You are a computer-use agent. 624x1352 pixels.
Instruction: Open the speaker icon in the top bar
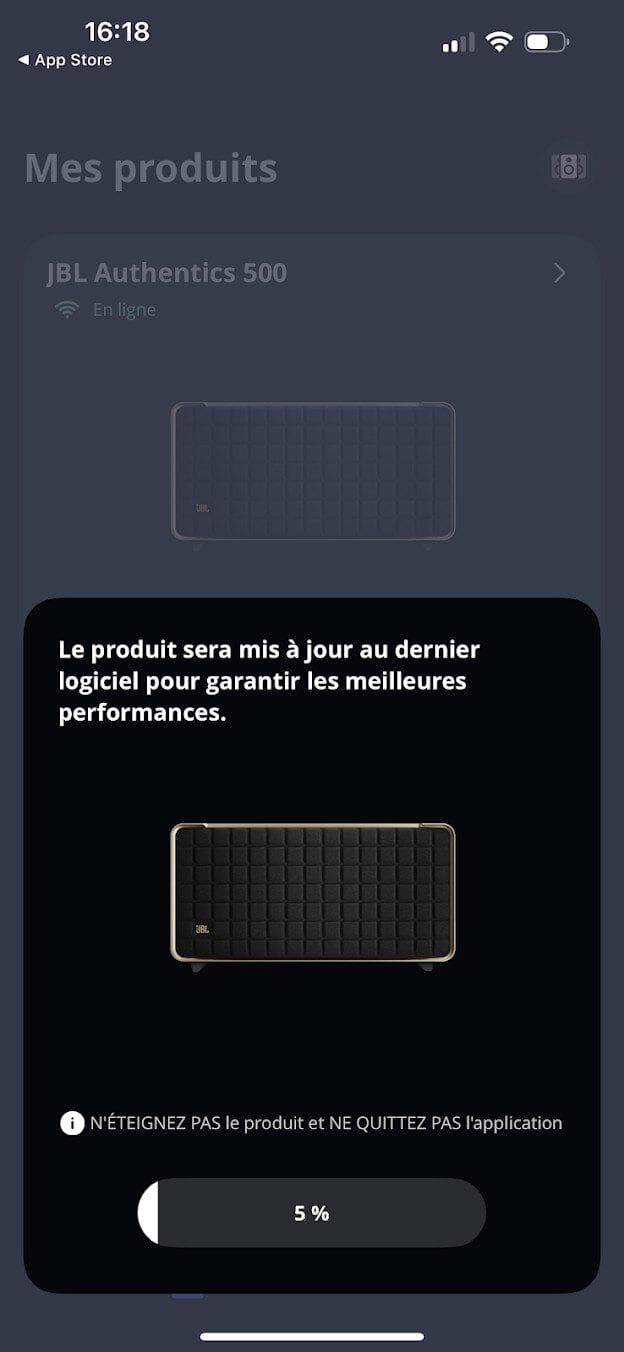click(x=568, y=167)
